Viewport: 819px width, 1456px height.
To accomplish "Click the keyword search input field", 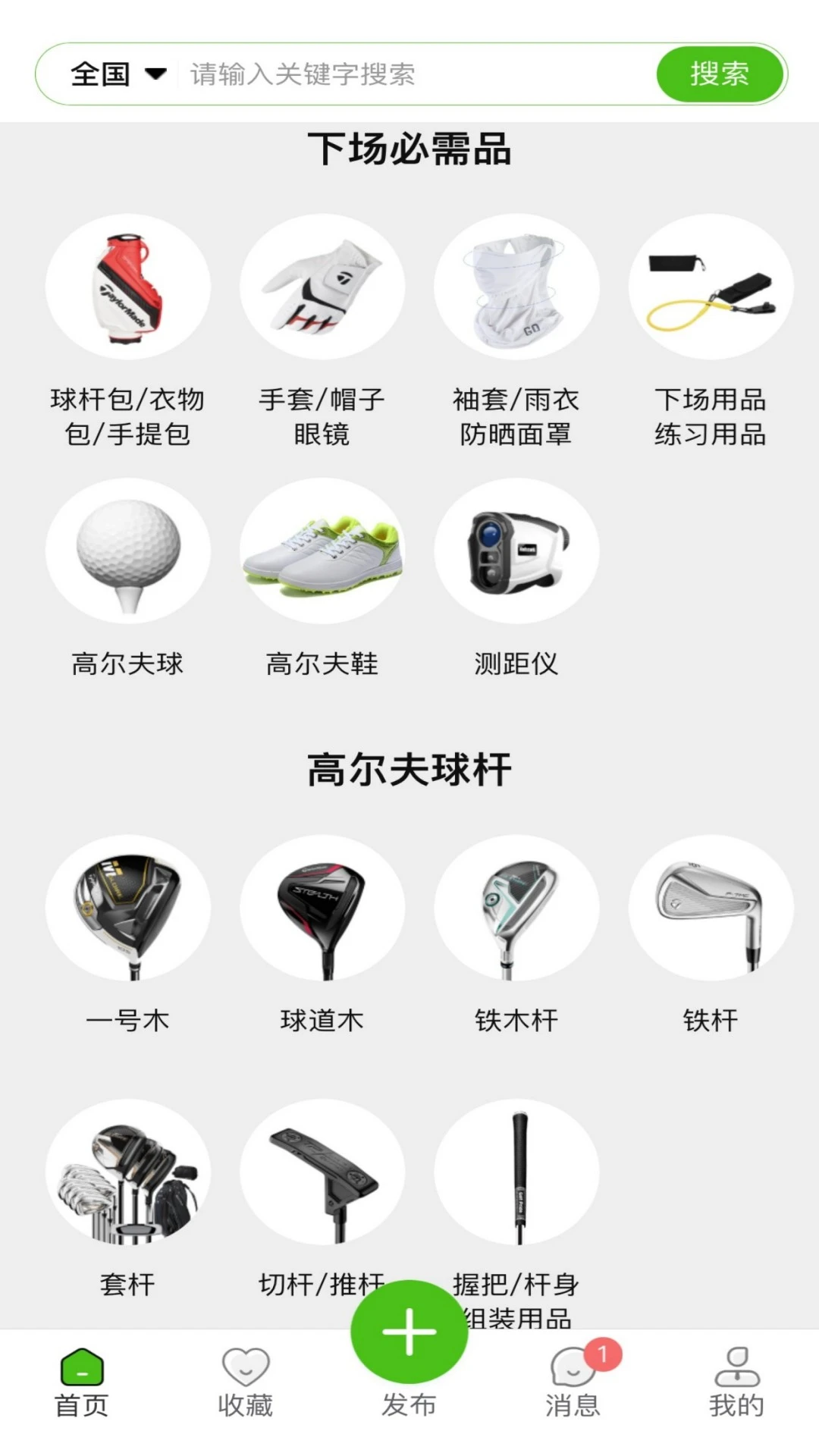I will tap(379, 74).
